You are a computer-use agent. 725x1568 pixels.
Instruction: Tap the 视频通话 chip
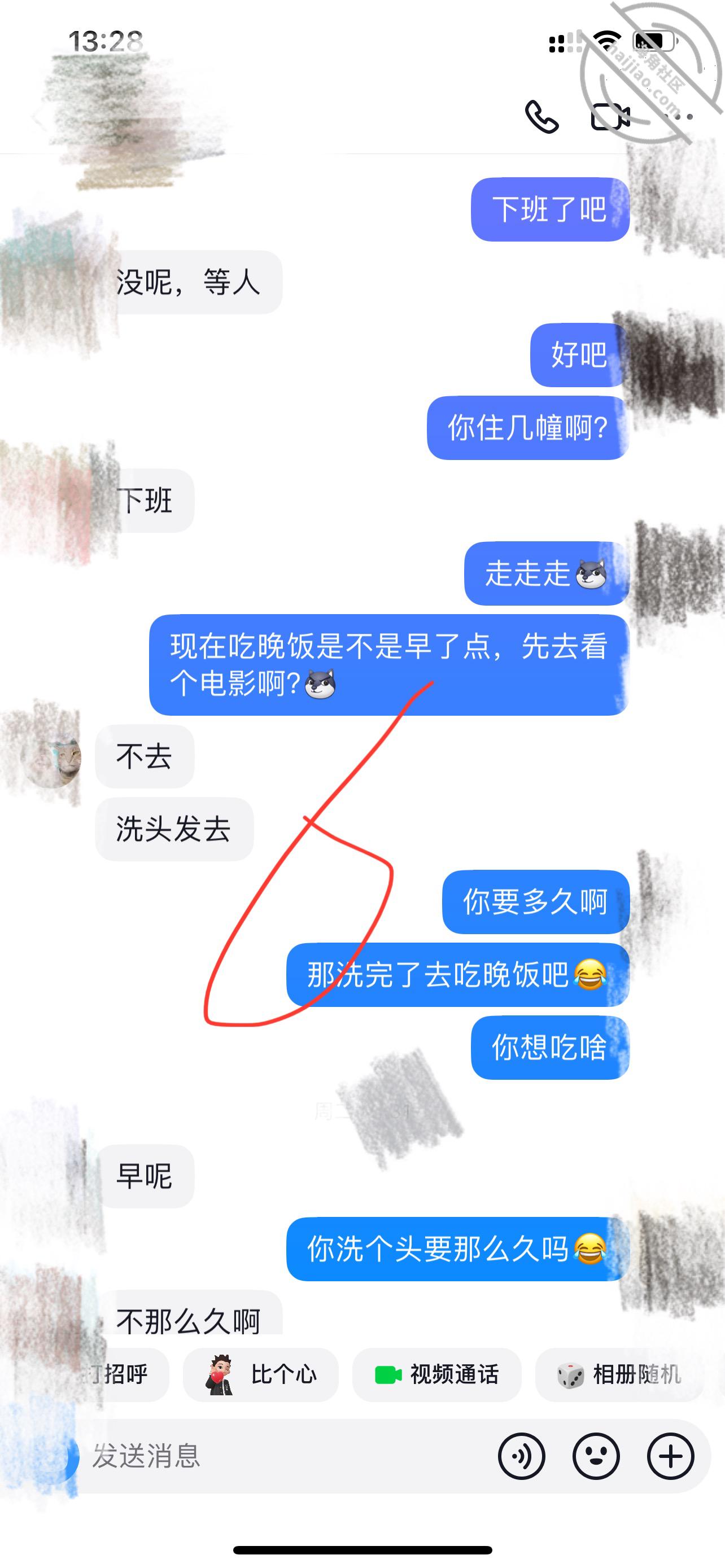[x=436, y=1374]
